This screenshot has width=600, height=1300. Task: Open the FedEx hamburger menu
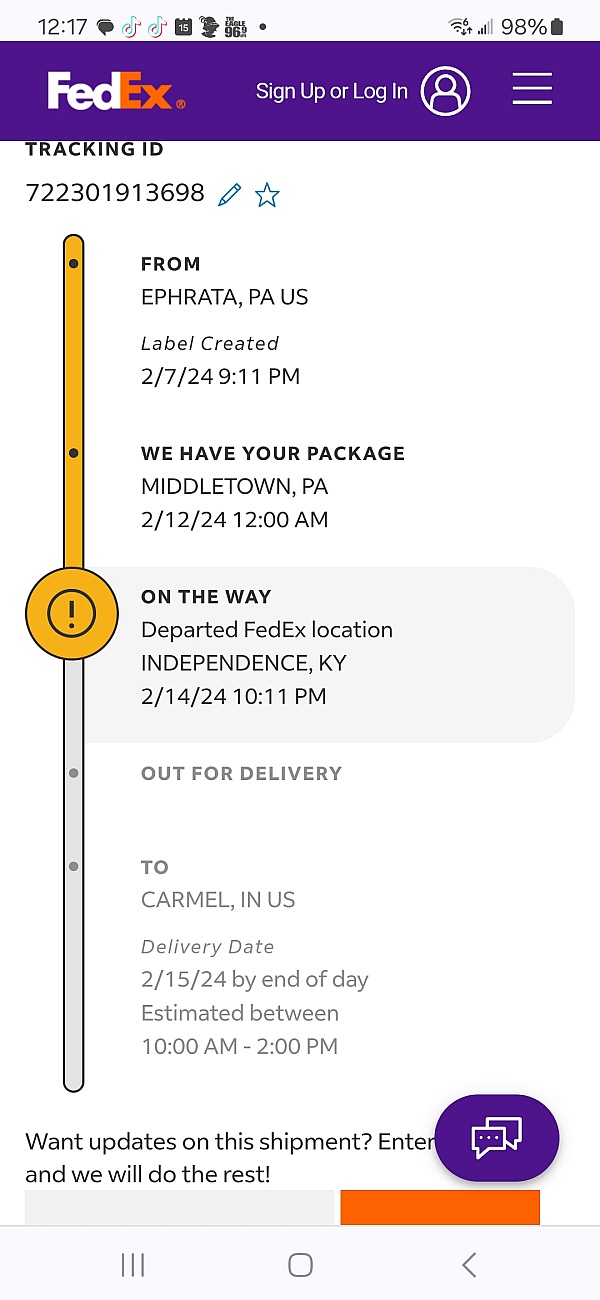click(x=532, y=90)
